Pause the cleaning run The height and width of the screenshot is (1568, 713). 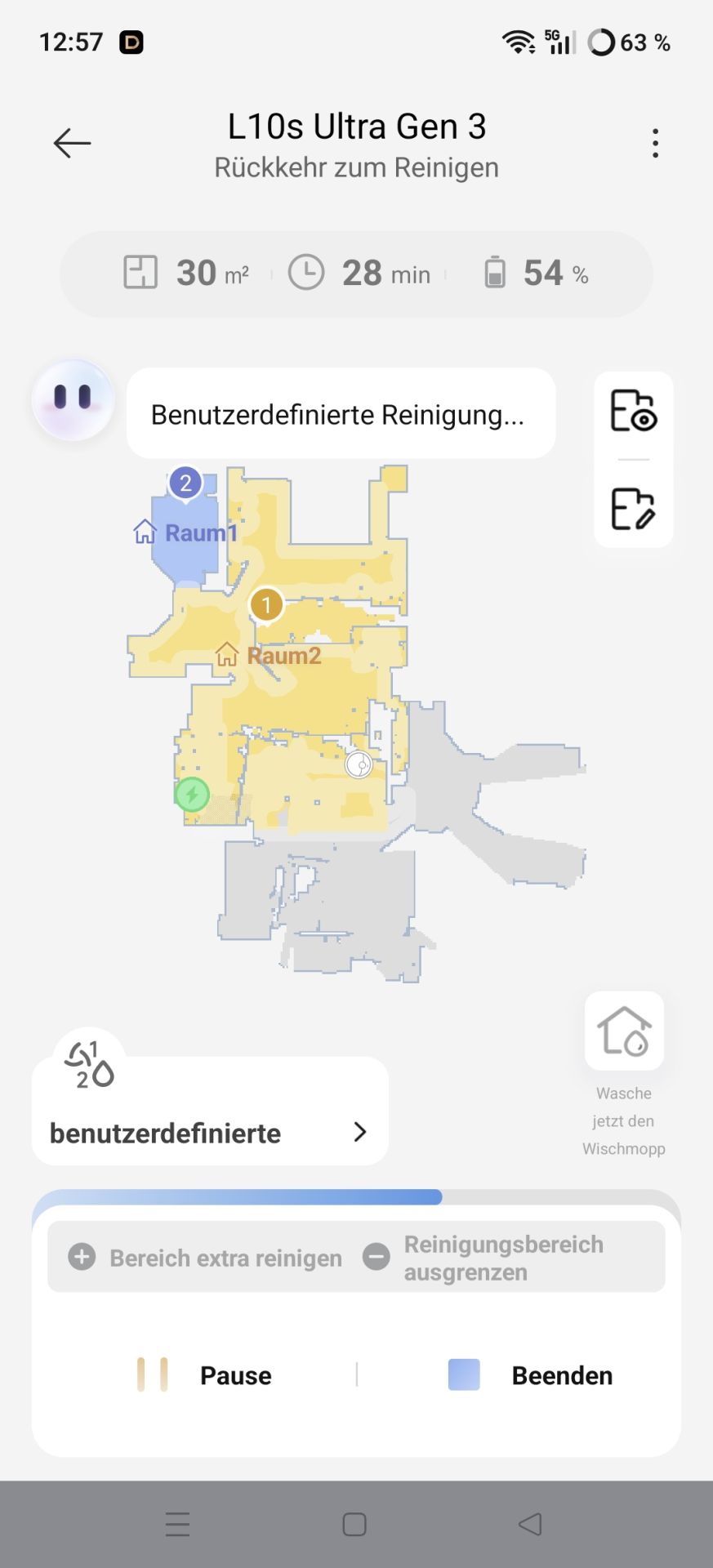[206, 1375]
